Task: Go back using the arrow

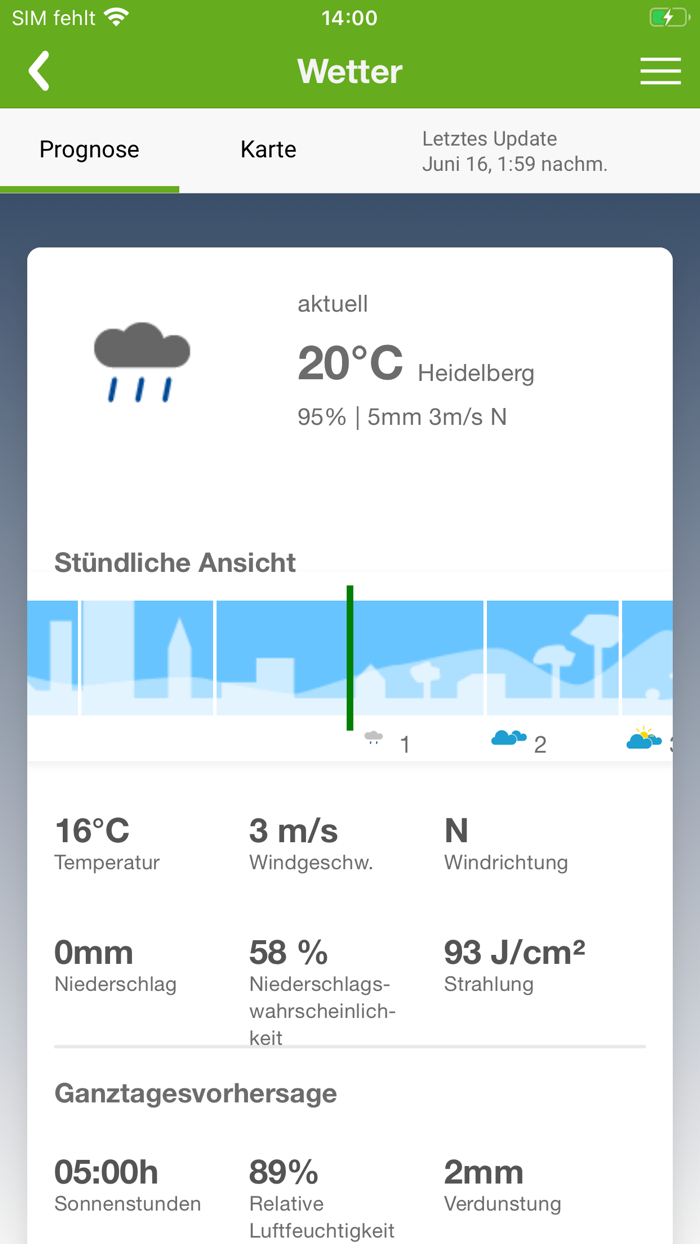Action: pyautogui.click(x=39, y=72)
